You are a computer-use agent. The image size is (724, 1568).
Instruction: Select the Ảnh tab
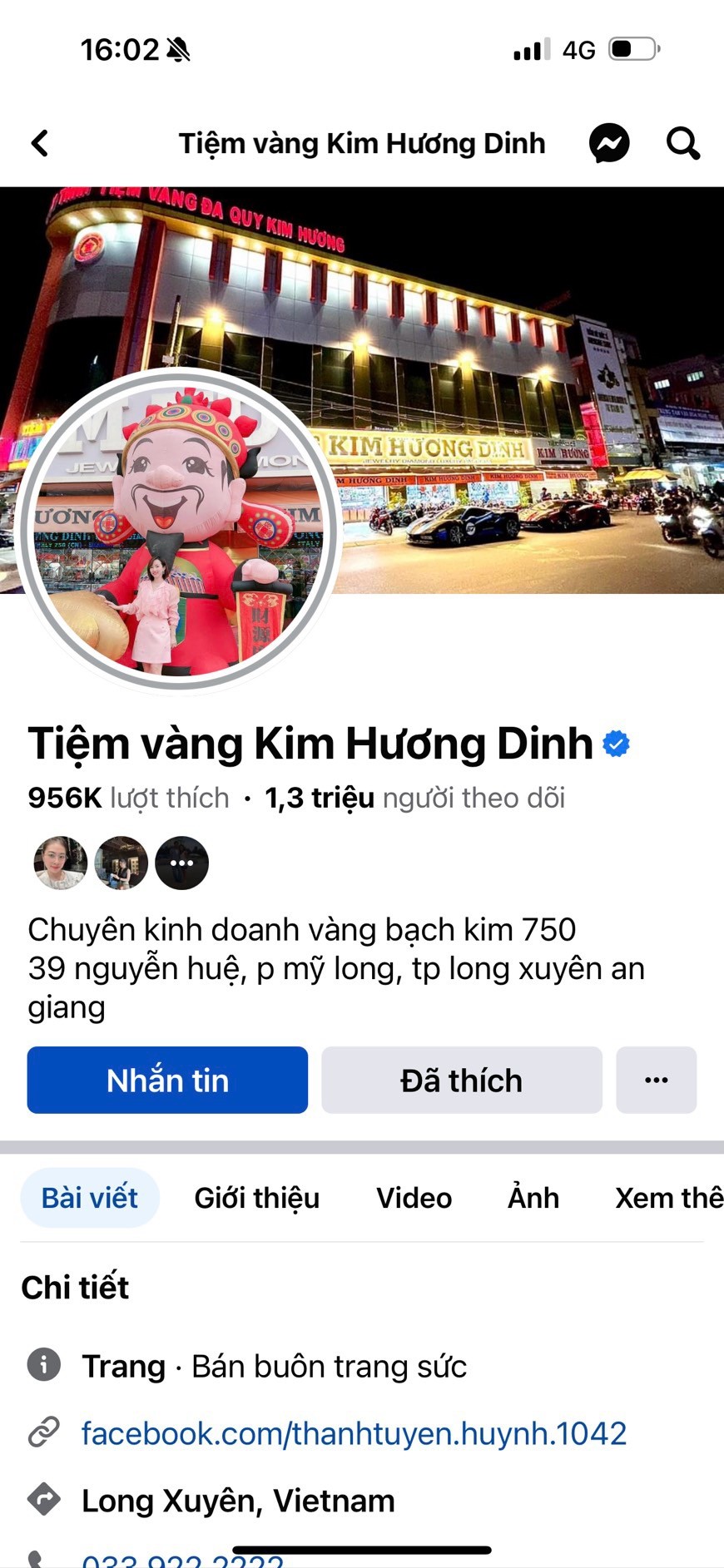pos(533,1198)
